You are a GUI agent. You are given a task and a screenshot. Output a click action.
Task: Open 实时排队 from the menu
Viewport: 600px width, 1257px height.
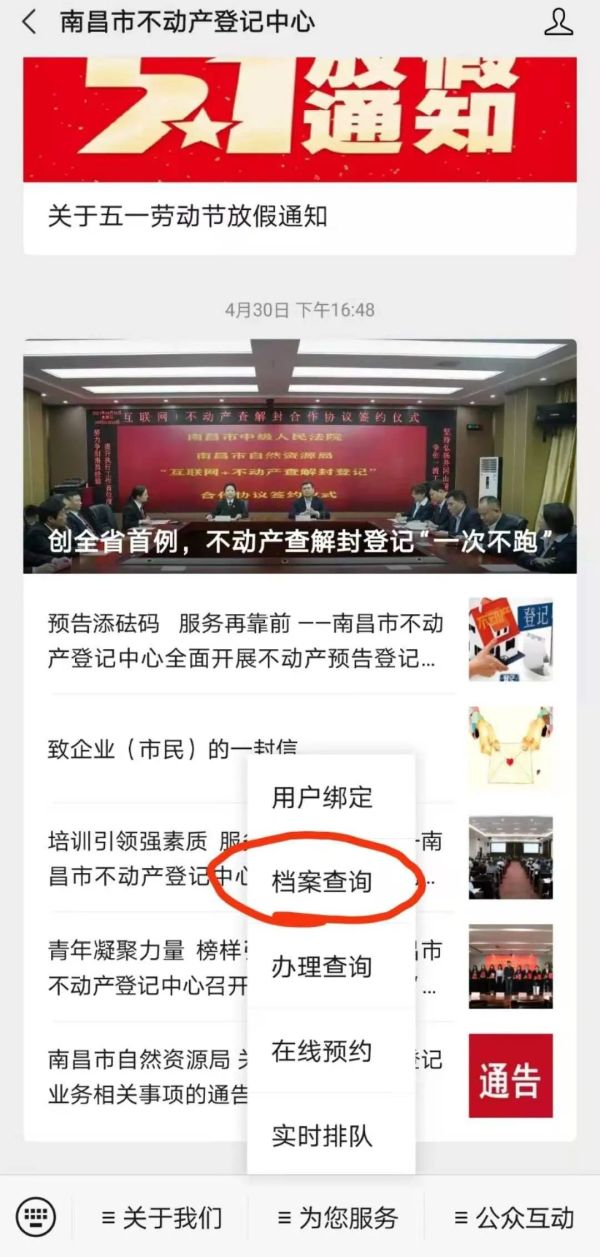pyautogui.click(x=322, y=1137)
